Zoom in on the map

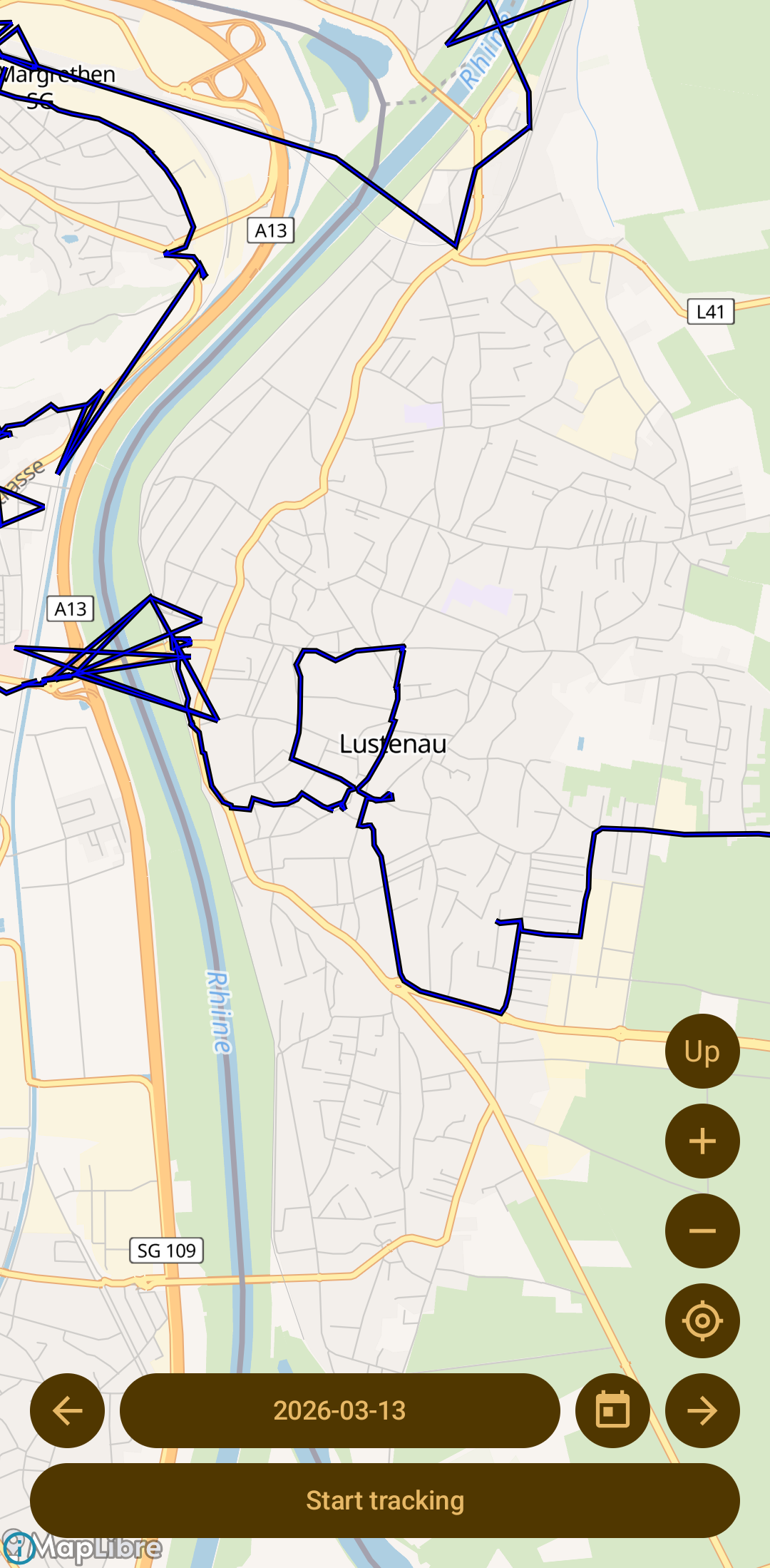(x=702, y=1141)
